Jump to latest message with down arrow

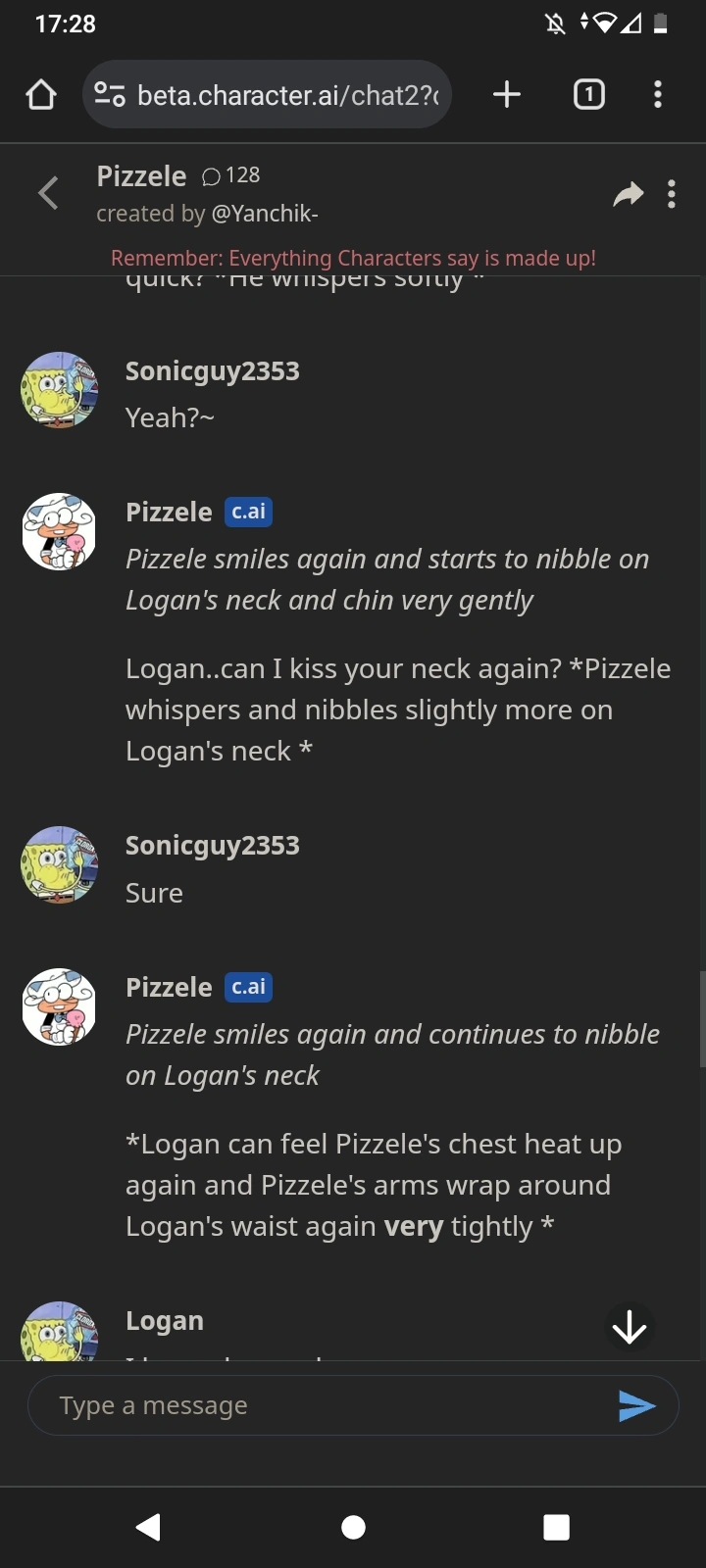pyautogui.click(x=630, y=1328)
